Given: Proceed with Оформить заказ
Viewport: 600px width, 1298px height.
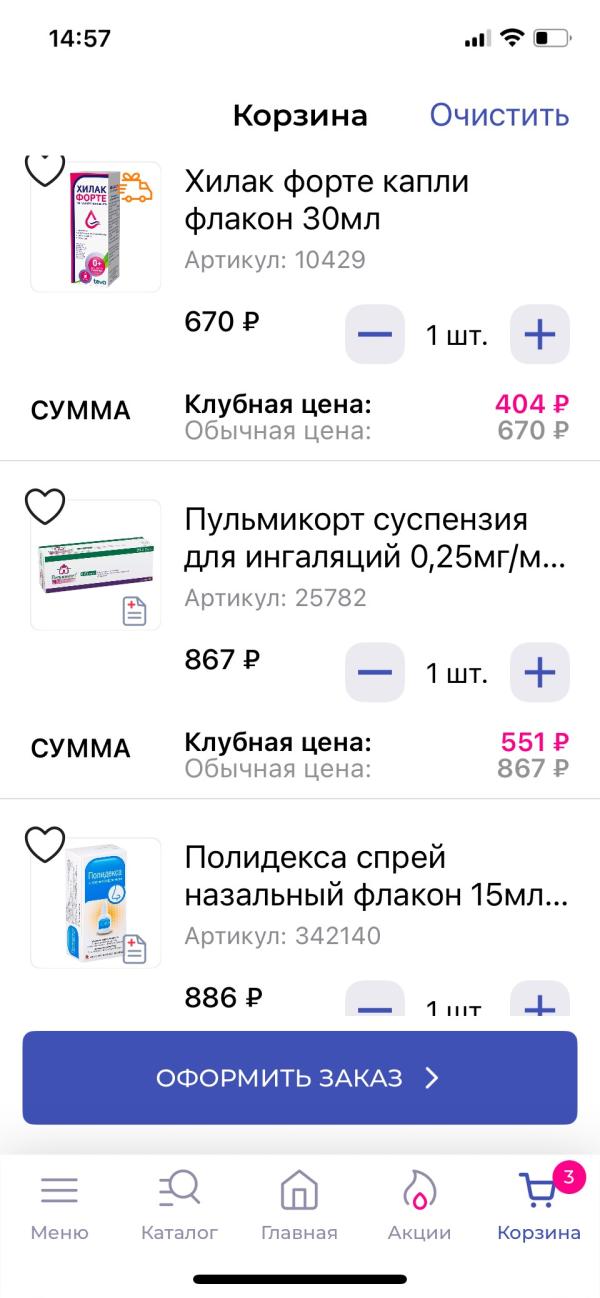Looking at the screenshot, I should pos(300,1077).
